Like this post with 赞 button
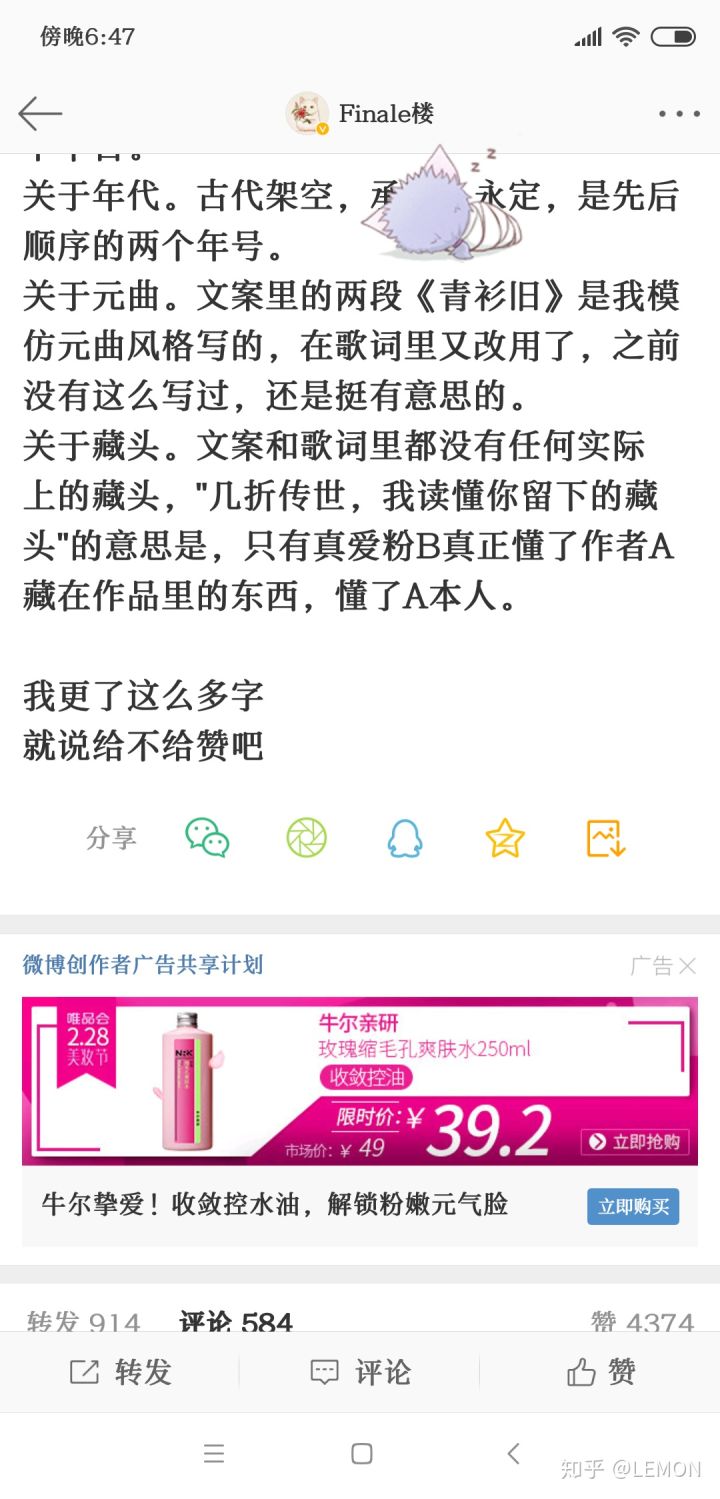720x1499 pixels. point(600,1372)
